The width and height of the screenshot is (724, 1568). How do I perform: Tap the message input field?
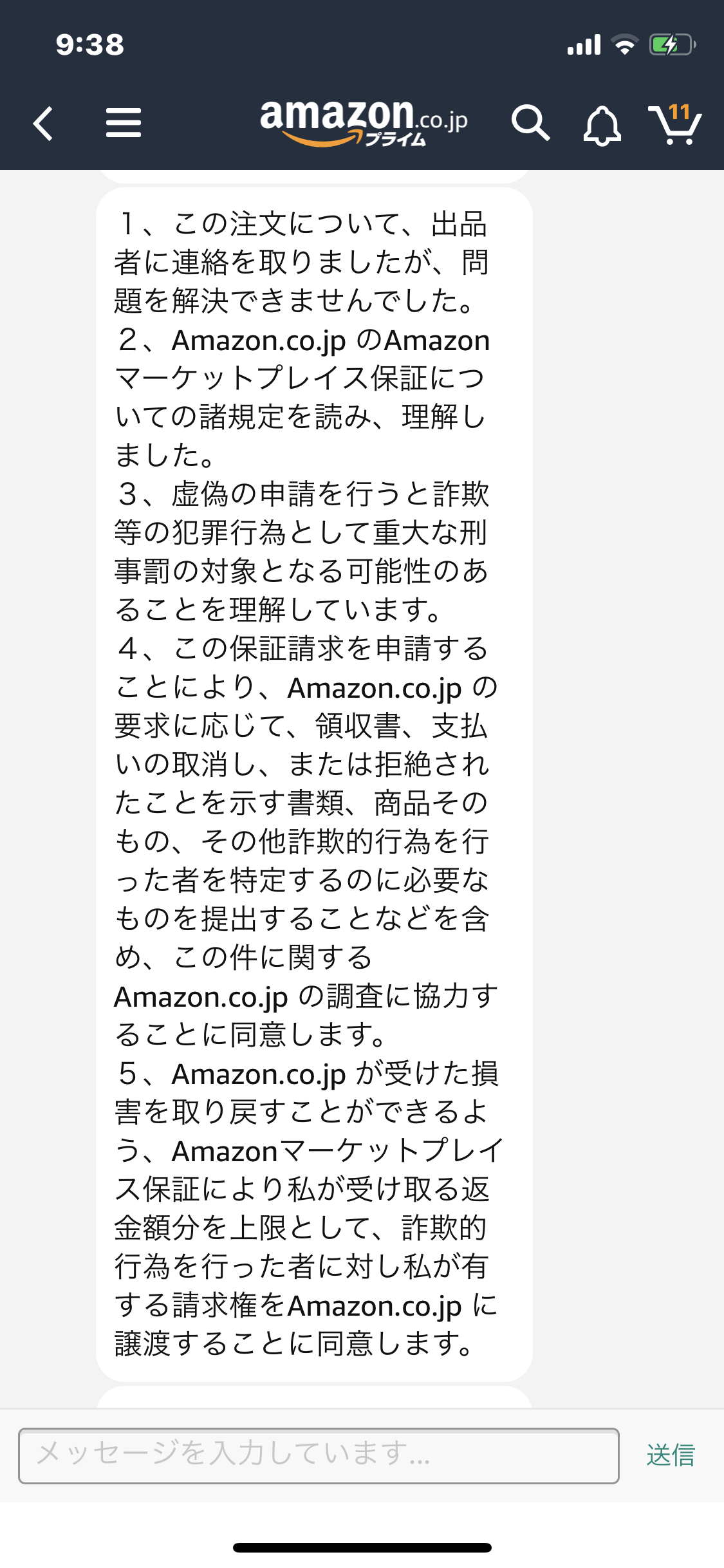point(319,1455)
